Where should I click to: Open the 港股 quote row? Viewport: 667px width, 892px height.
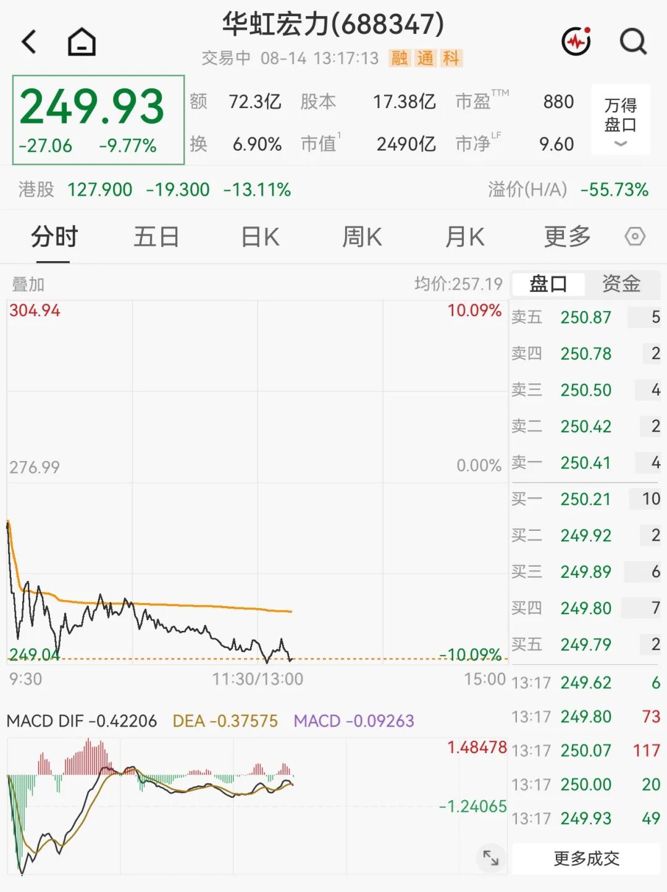[x=334, y=189]
